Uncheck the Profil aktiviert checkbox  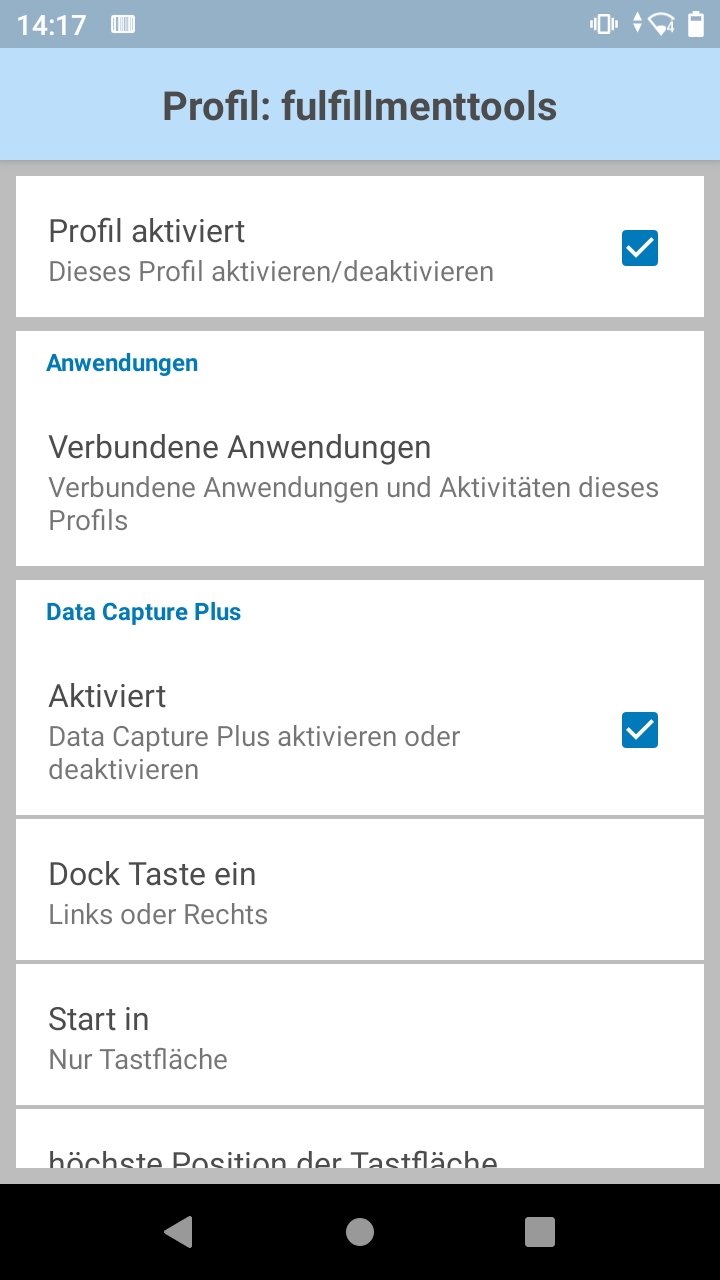click(x=640, y=248)
